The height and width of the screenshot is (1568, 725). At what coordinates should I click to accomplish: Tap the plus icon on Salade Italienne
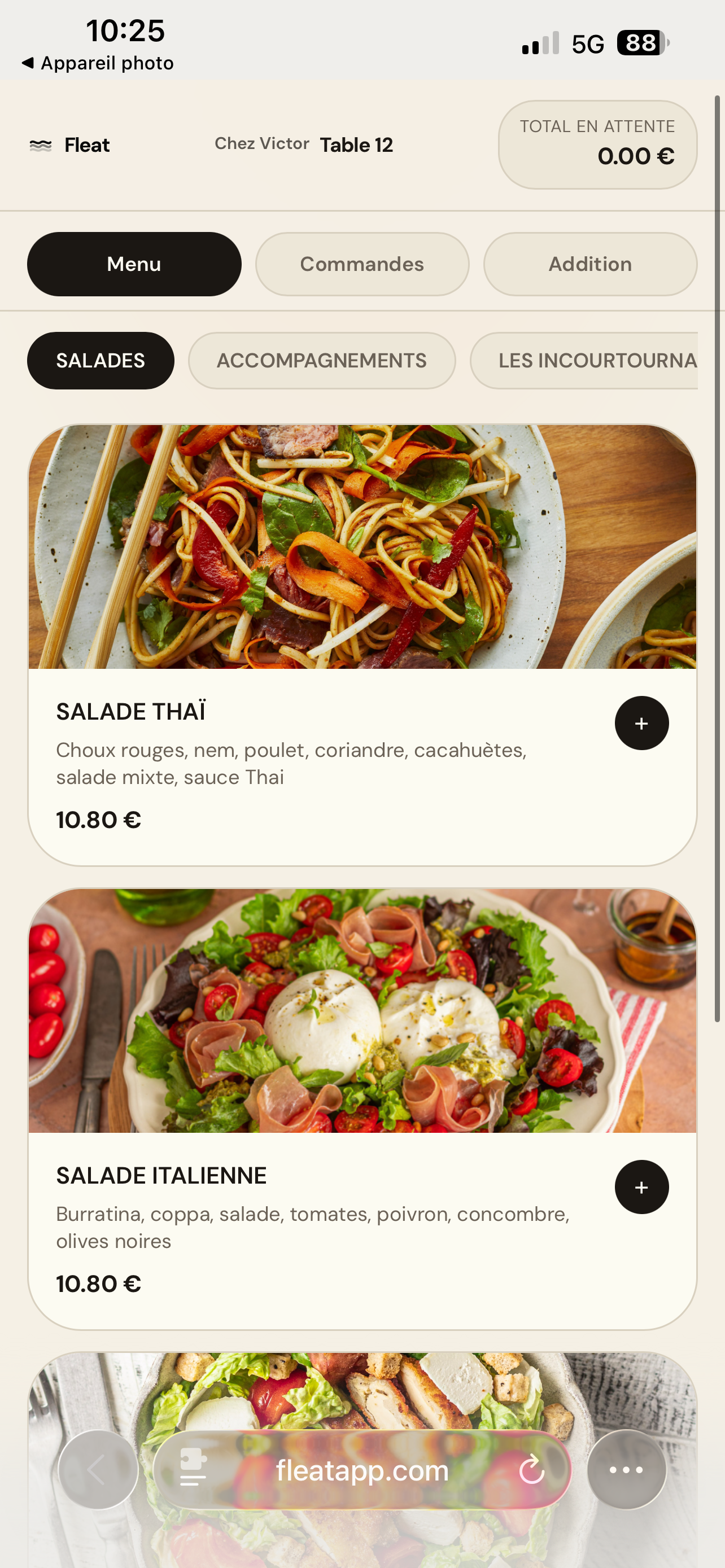pyautogui.click(x=641, y=1186)
